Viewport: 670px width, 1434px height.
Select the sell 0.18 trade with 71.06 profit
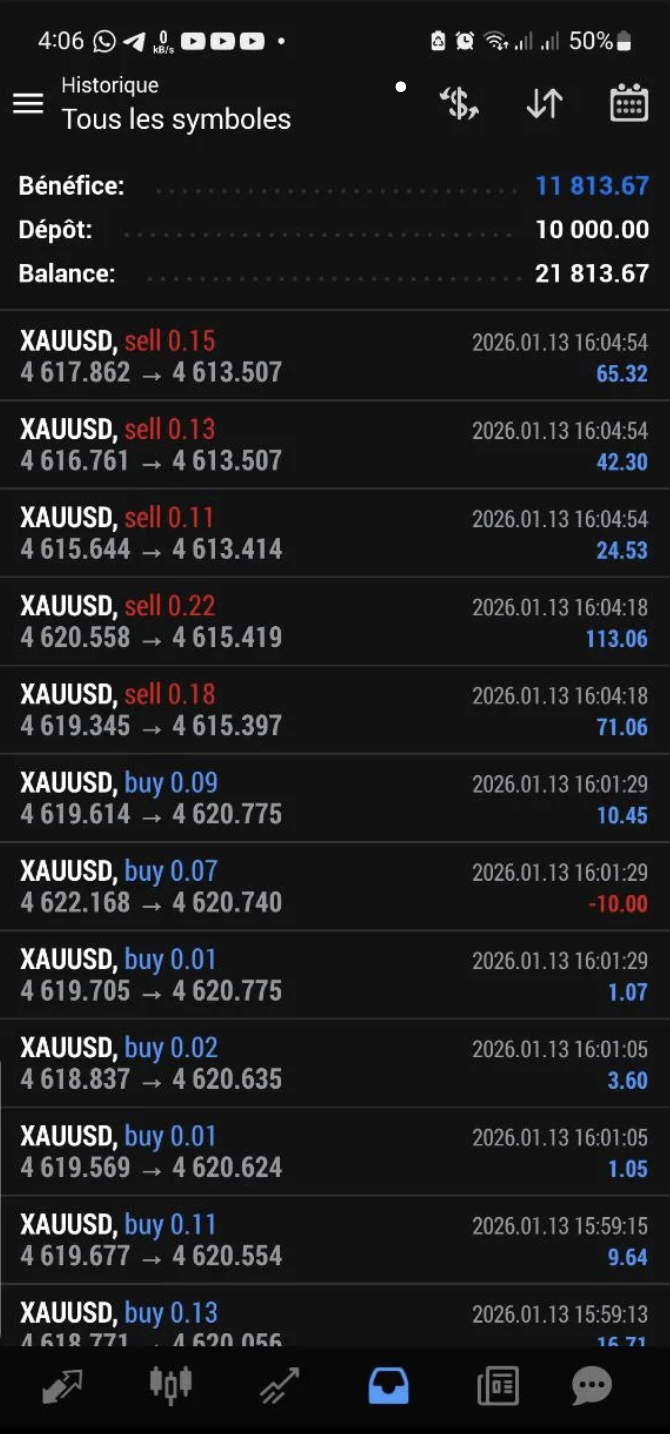pyautogui.click(x=334, y=710)
